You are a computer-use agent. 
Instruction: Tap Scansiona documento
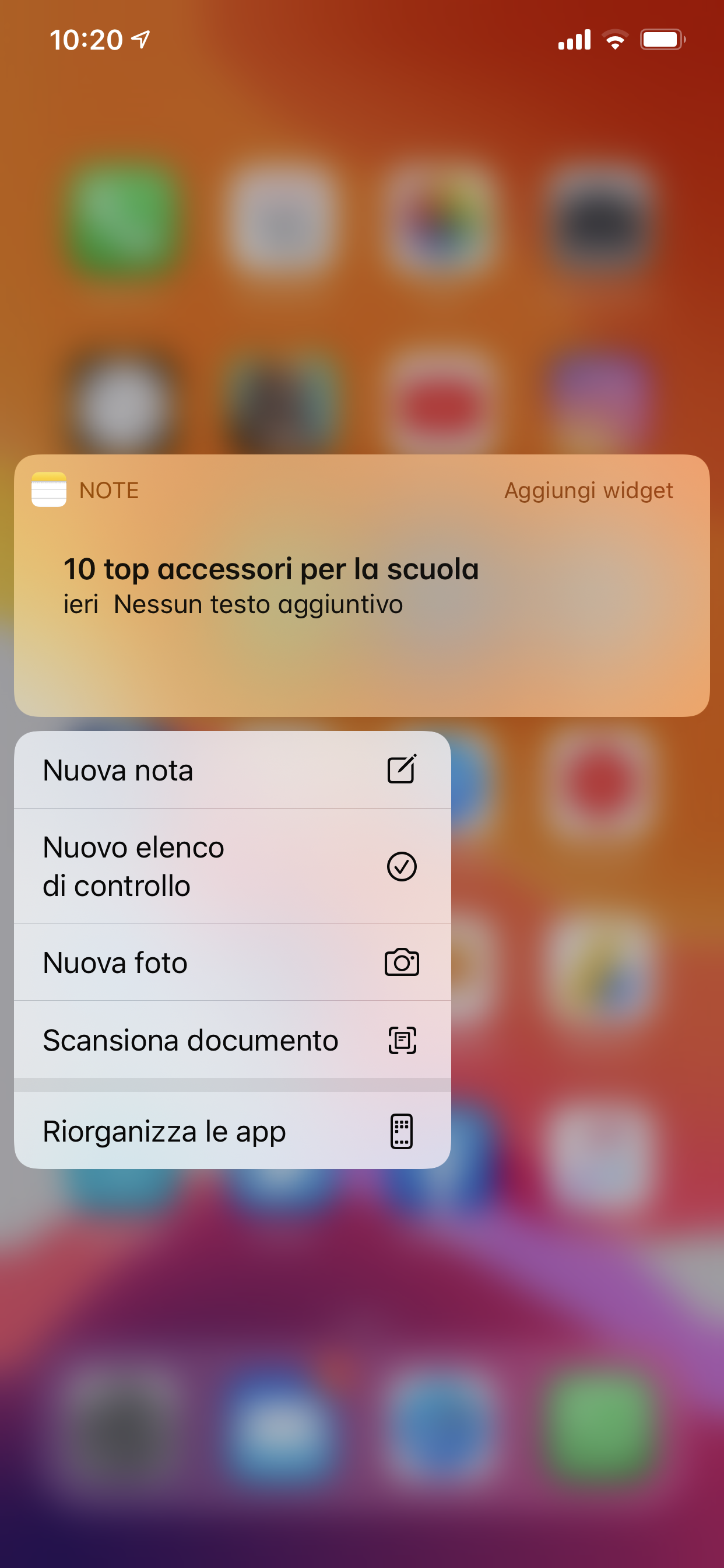point(232,1039)
